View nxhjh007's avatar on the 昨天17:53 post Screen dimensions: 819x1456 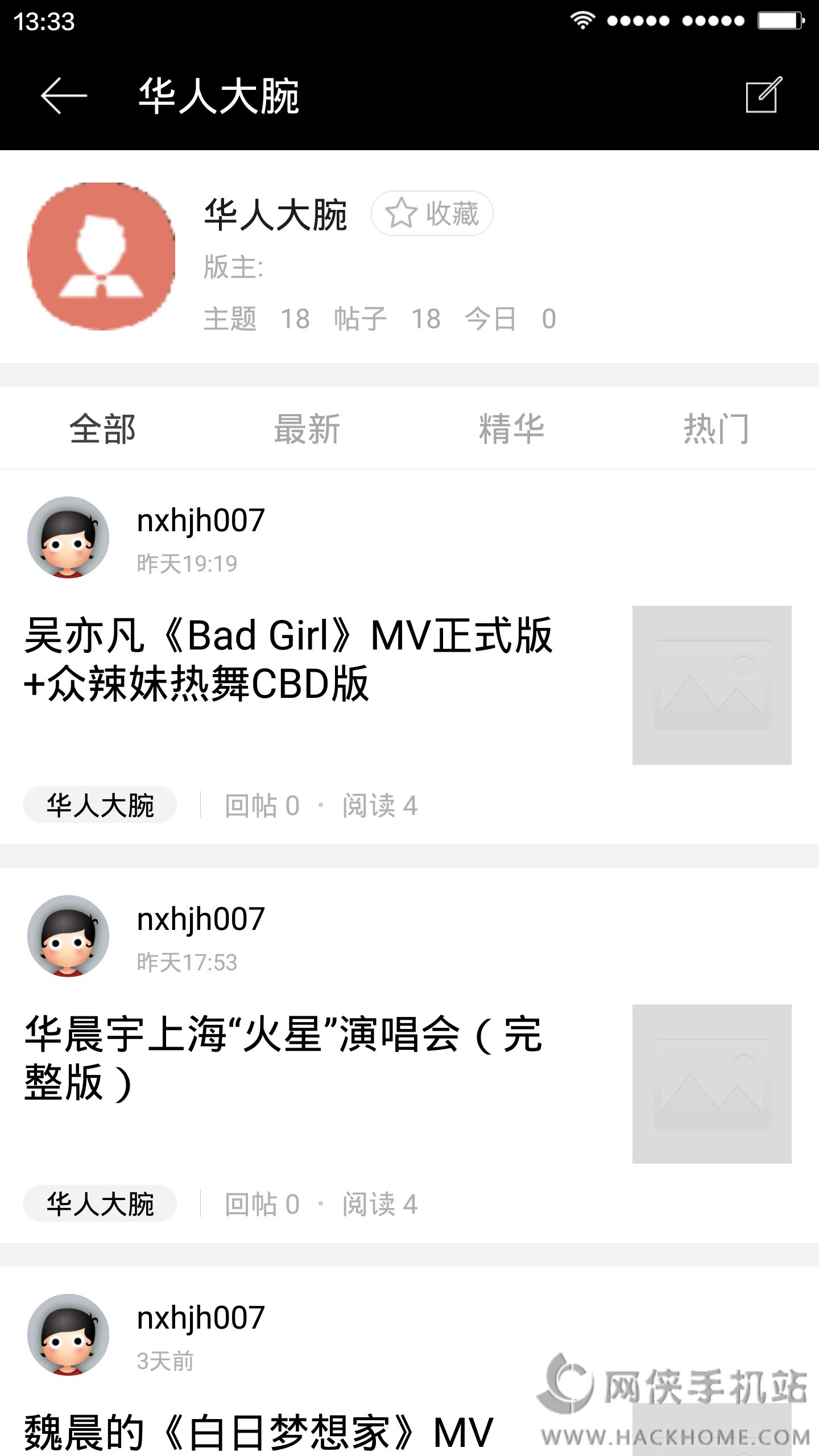pyautogui.click(x=68, y=936)
